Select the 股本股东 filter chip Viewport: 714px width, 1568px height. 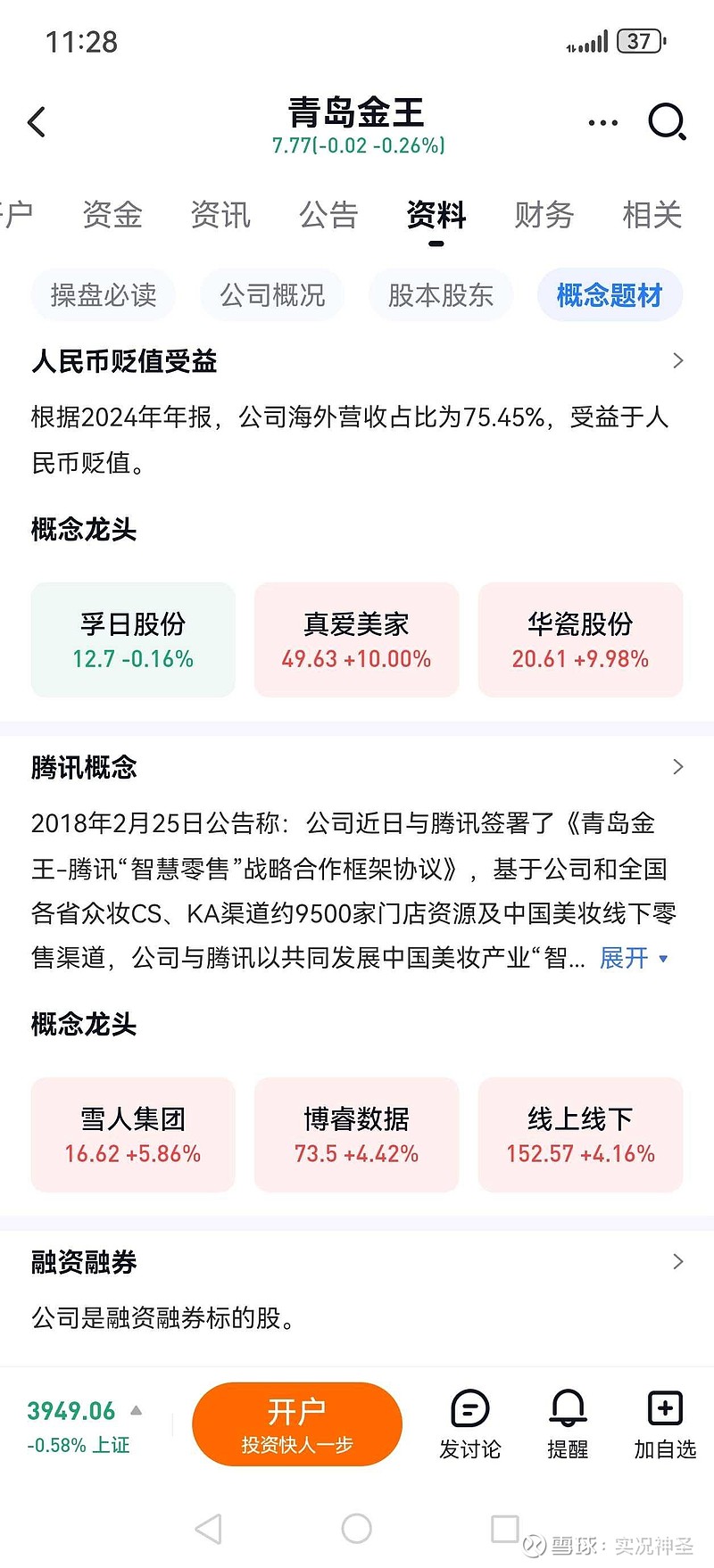pos(440,295)
